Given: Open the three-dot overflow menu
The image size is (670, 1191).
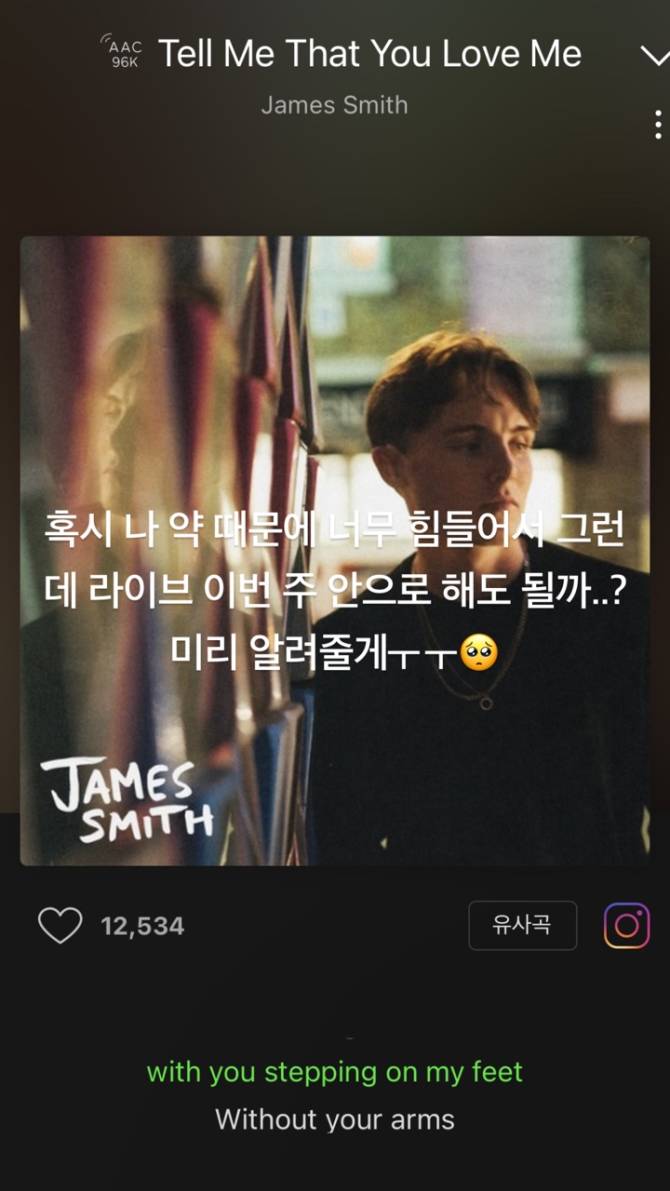Looking at the screenshot, I should (x=657, y=125).
